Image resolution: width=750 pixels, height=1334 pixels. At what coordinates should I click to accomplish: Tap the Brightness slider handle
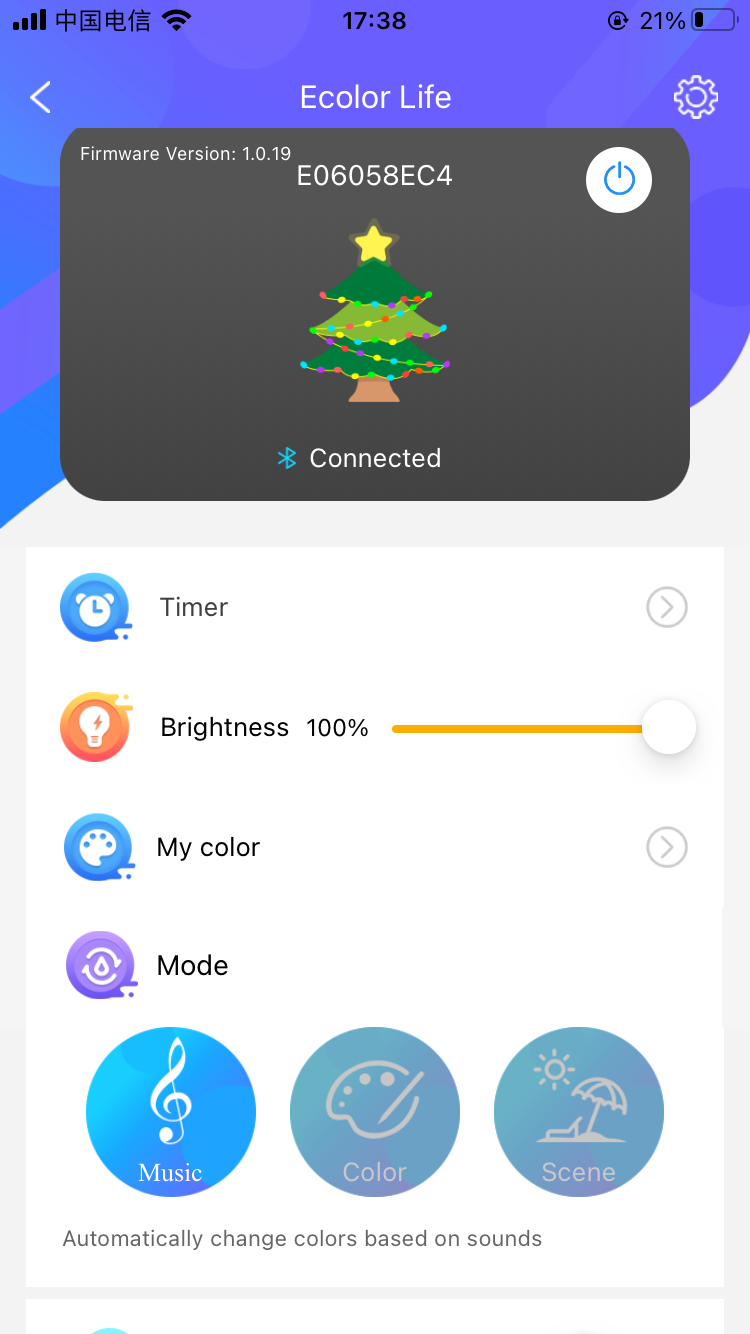click(x=668, y=728)
